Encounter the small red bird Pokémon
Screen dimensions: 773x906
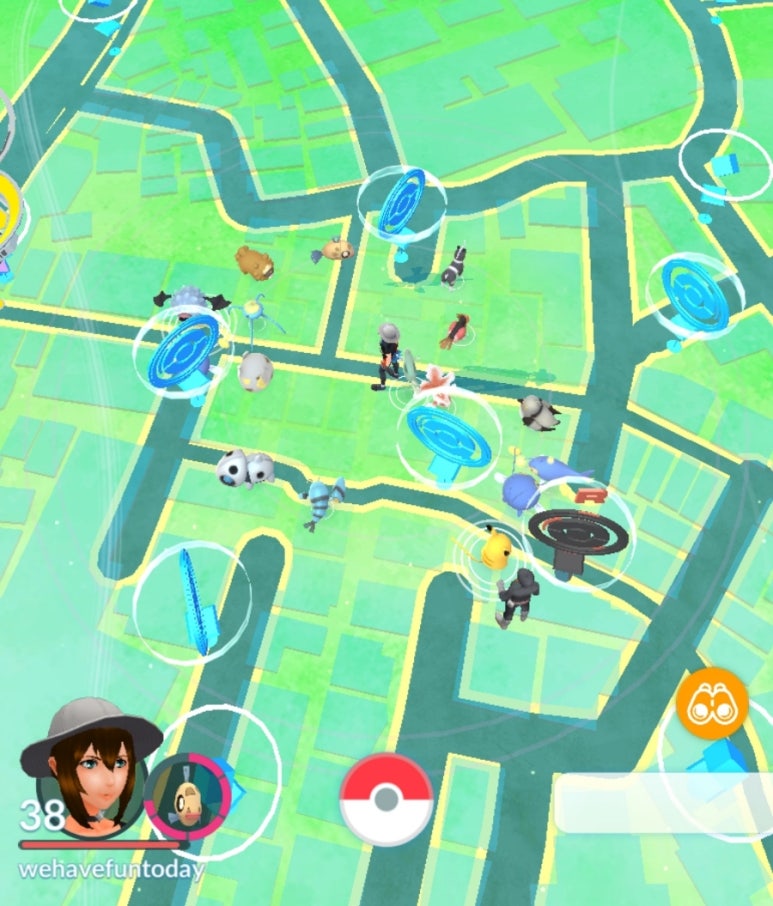455,330
